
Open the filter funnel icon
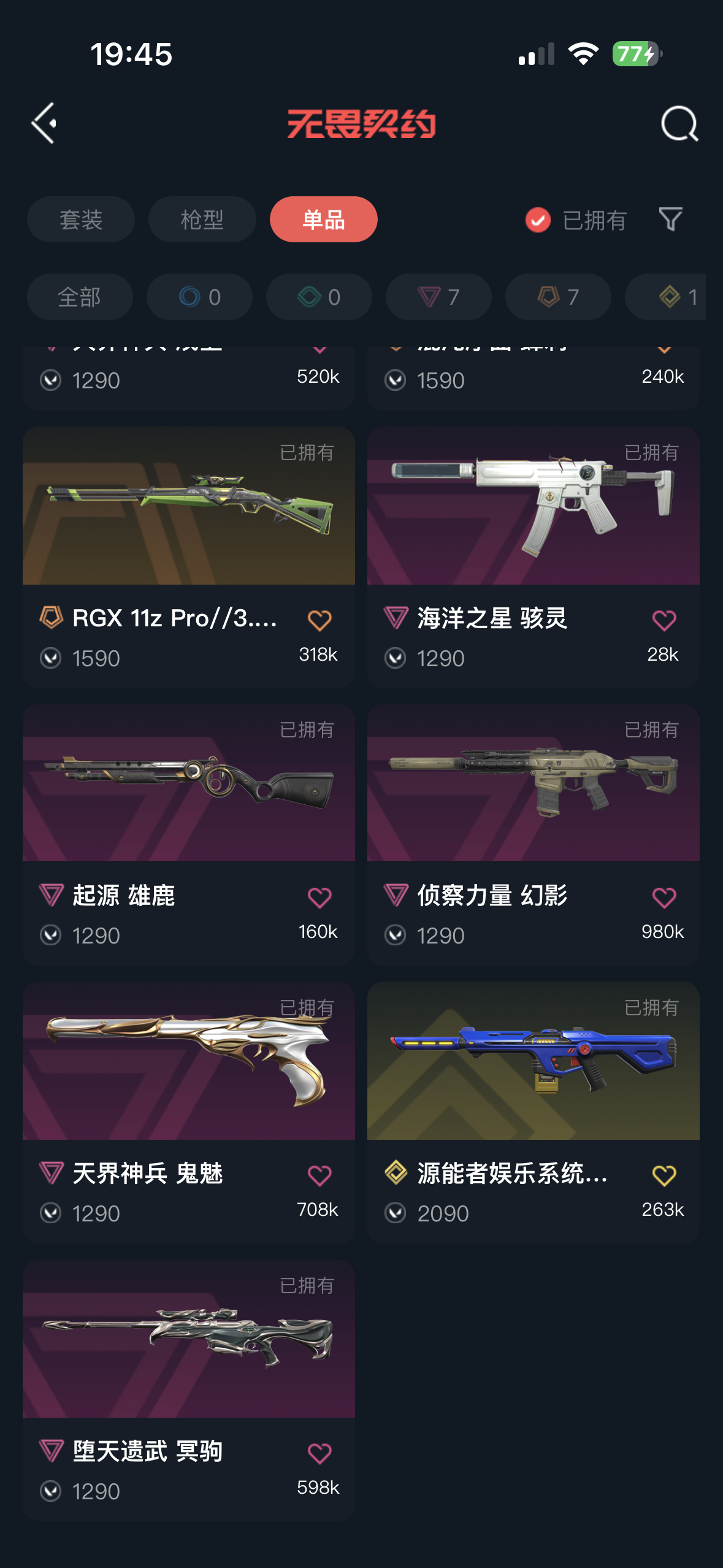(x=670, y=219)
